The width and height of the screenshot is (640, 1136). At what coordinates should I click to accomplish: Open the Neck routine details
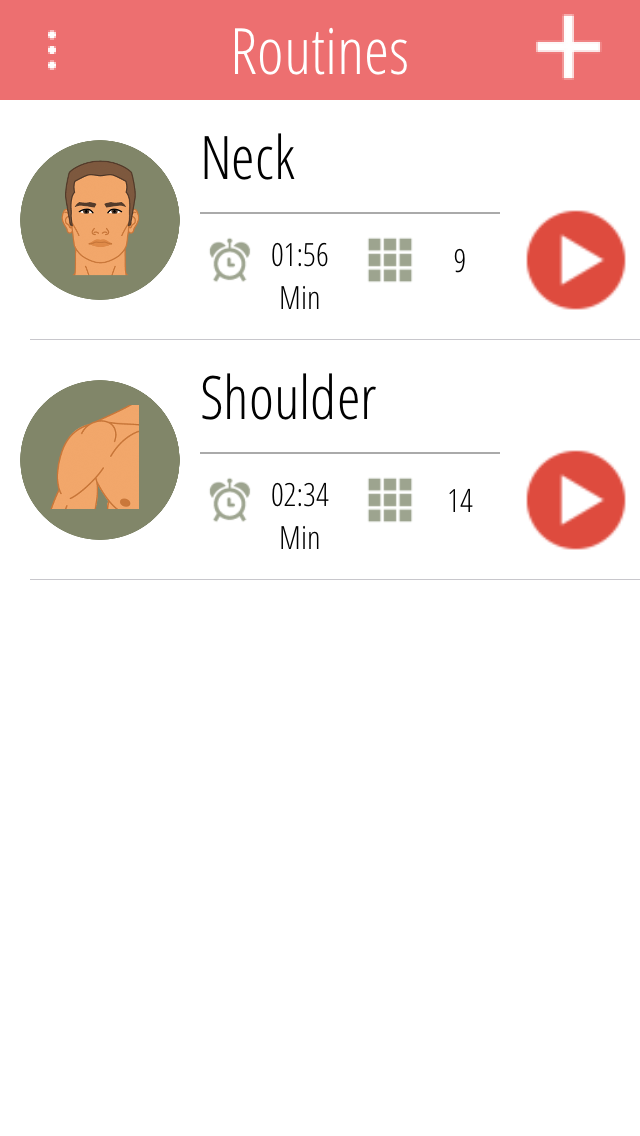point(320,220)
